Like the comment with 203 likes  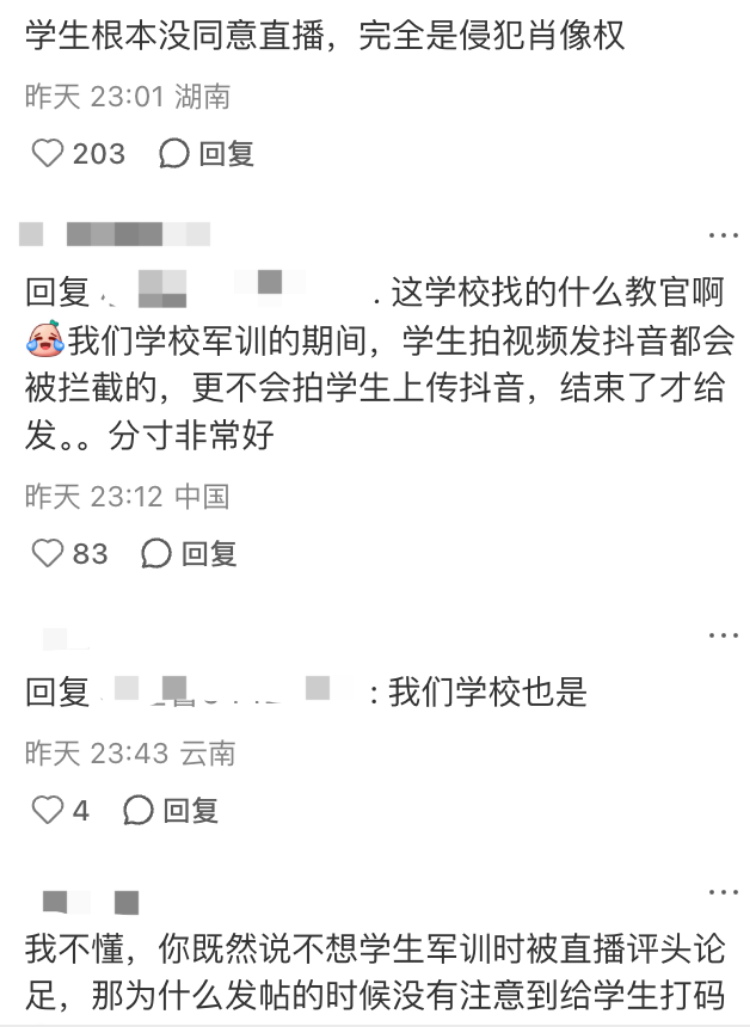coord(48,154)
